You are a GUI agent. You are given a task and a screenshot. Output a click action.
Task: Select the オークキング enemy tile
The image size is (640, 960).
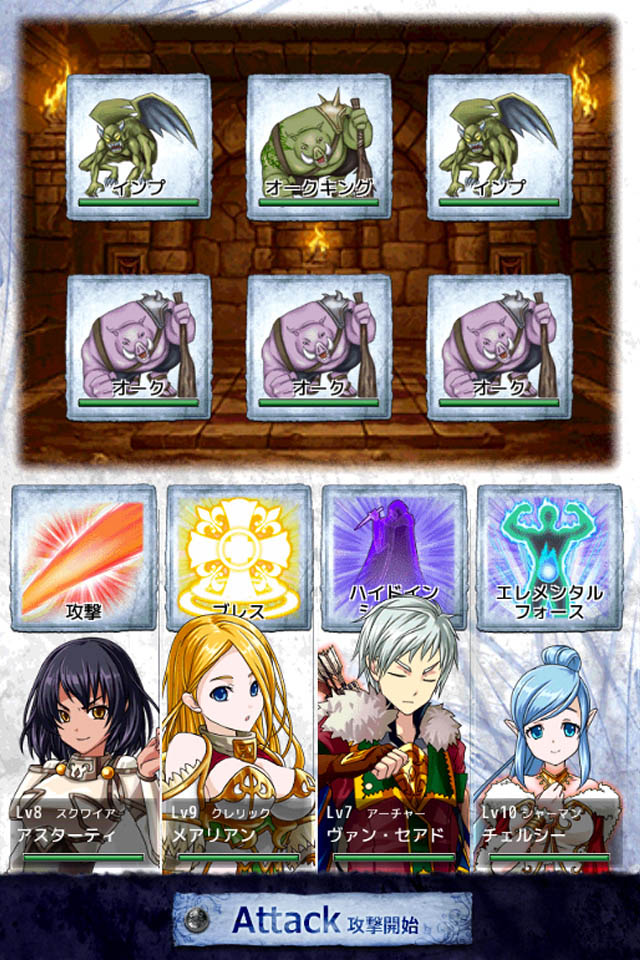tap(318, 146)
